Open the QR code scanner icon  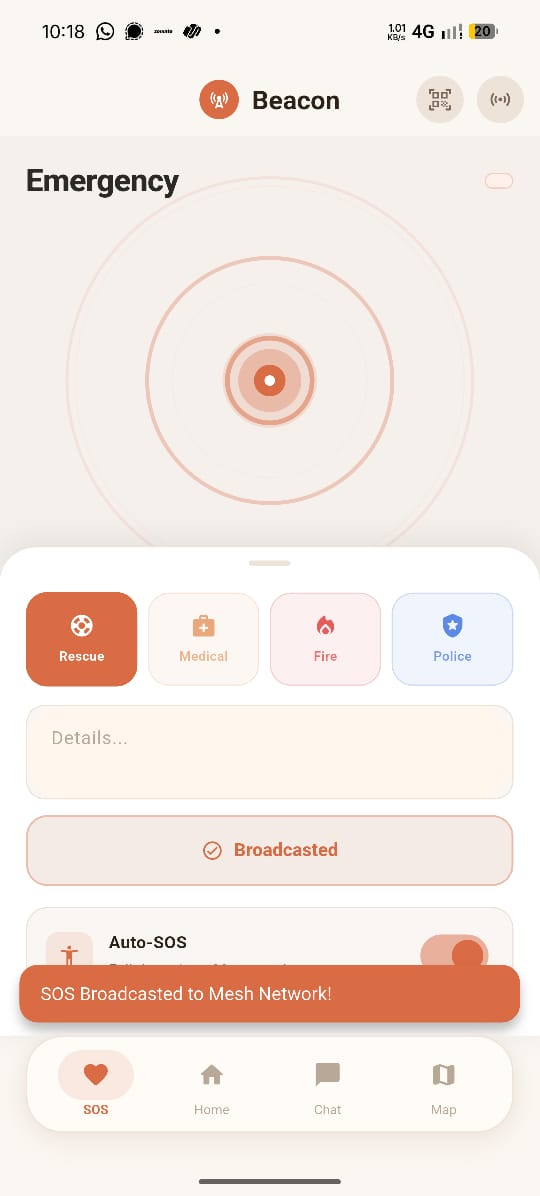[x=439, y=99]
